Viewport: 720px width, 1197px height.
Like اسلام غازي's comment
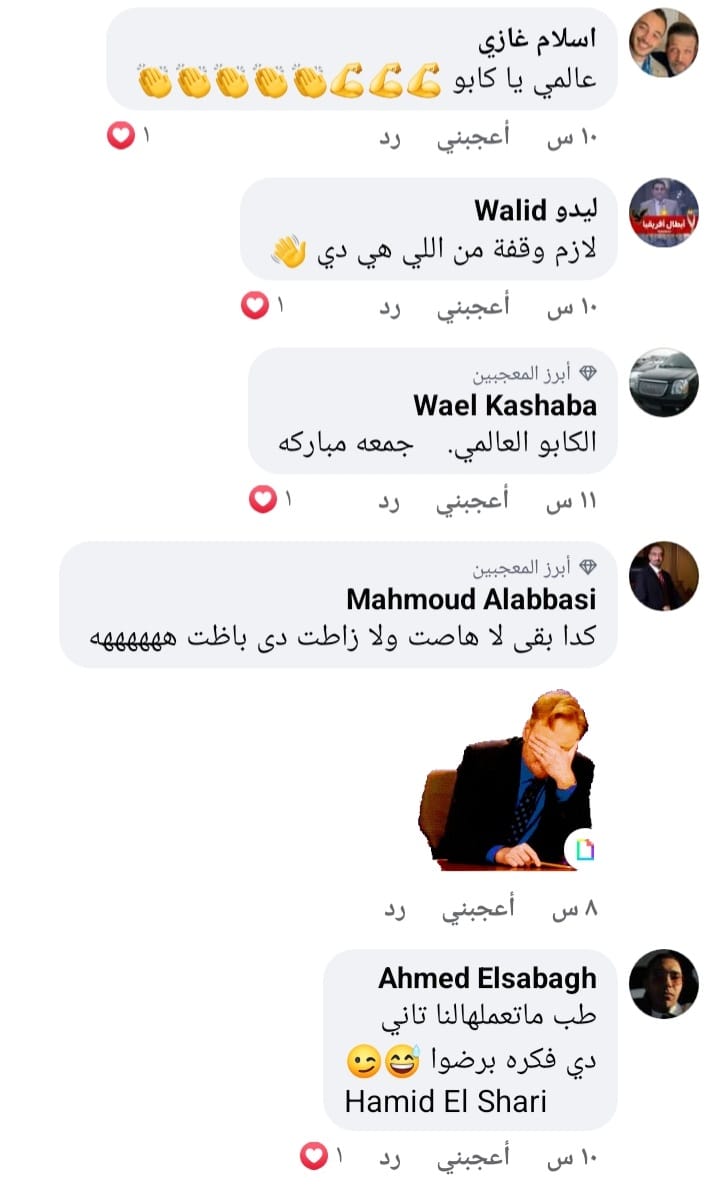click(472, 138)
